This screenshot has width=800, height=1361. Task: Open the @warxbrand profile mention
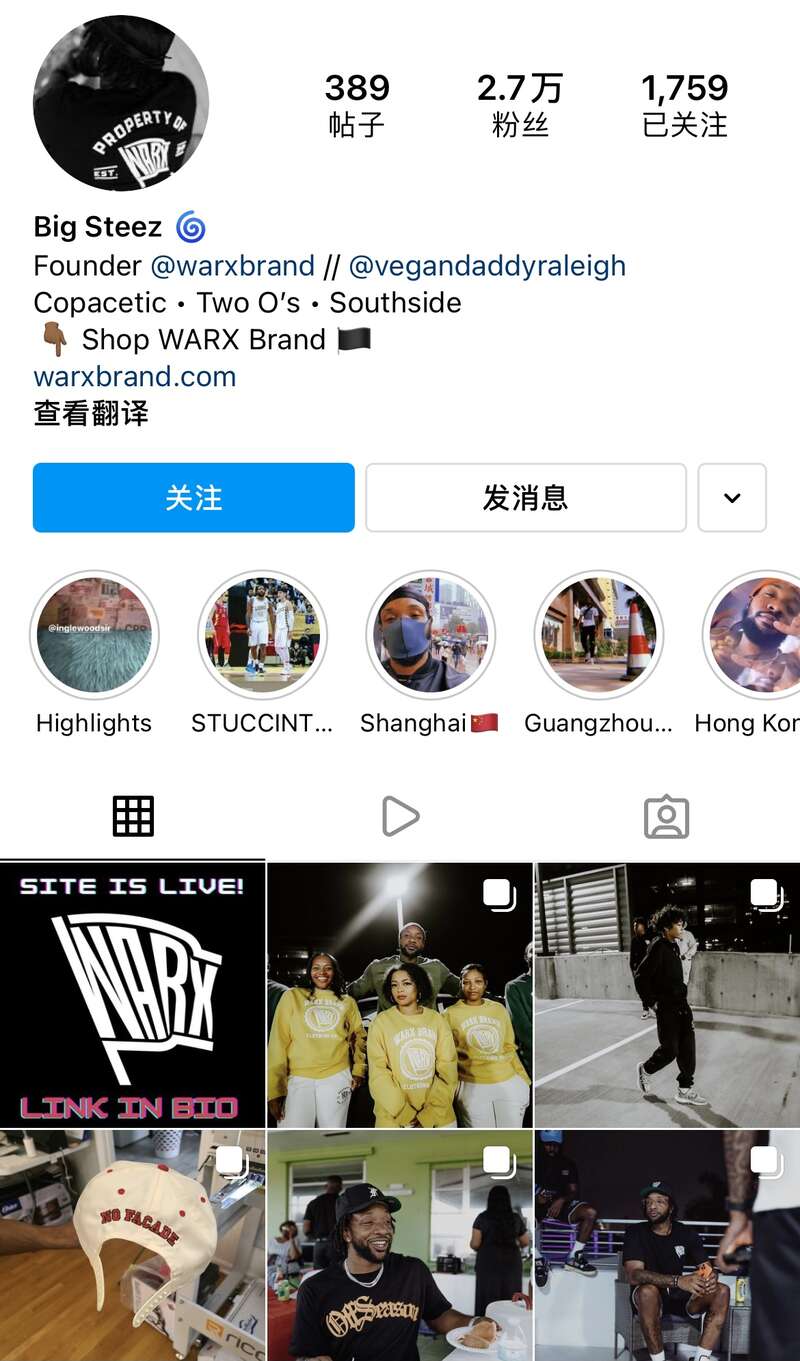(x=232, y=266)
